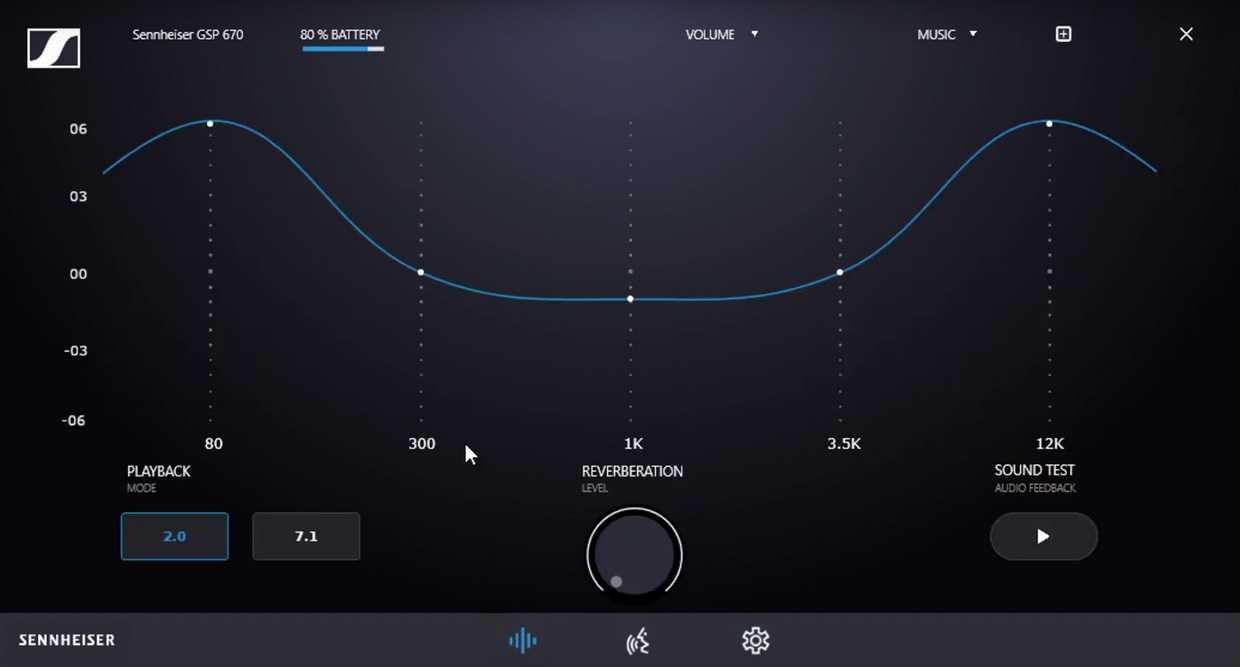Image resolution: width=1240 pixels, height=667 pixels.
Task: Open the MUSIC preset dropdown
Action: (946, 34)
